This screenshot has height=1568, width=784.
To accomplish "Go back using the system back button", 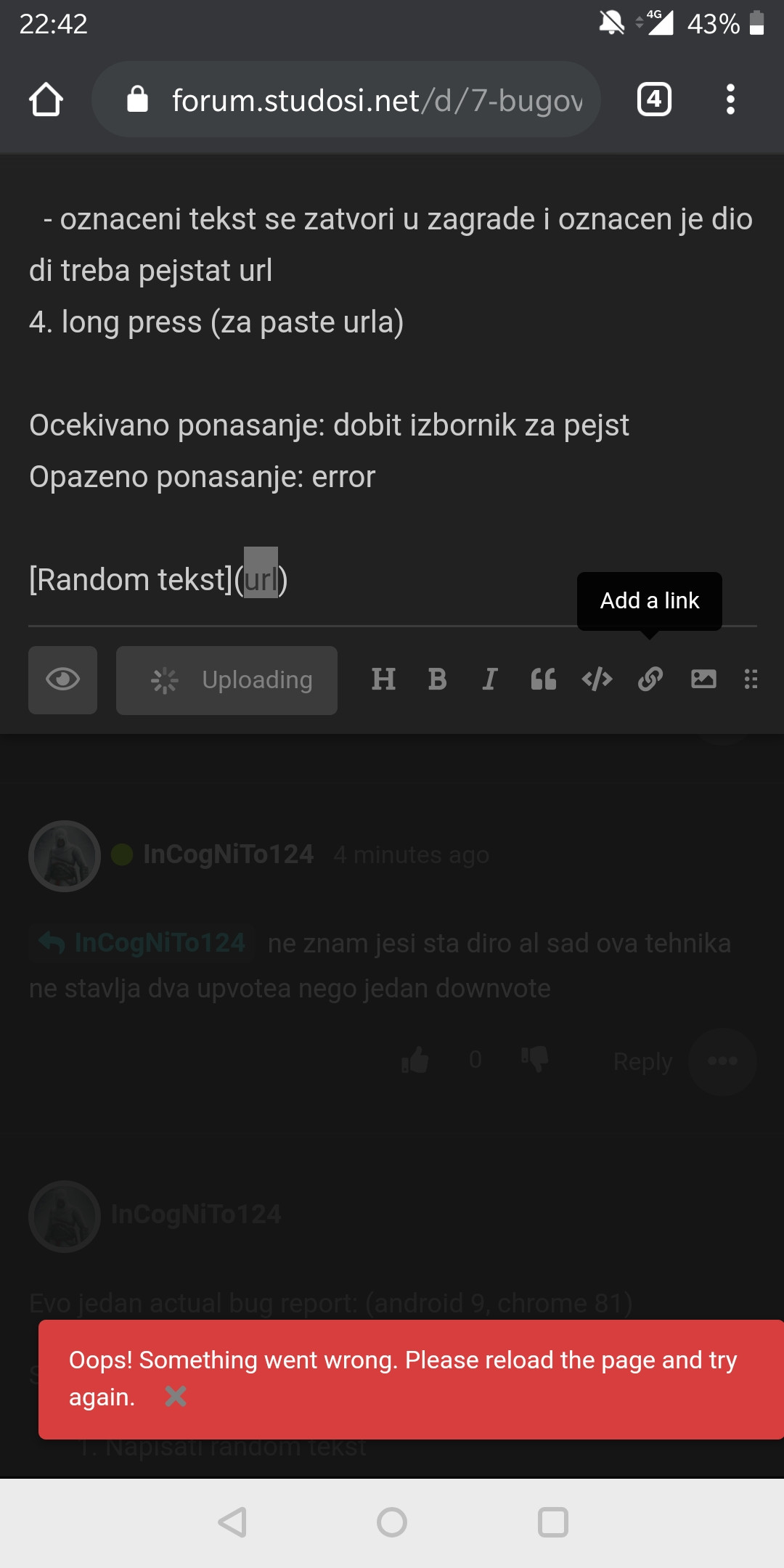I will coord(232,1522).
